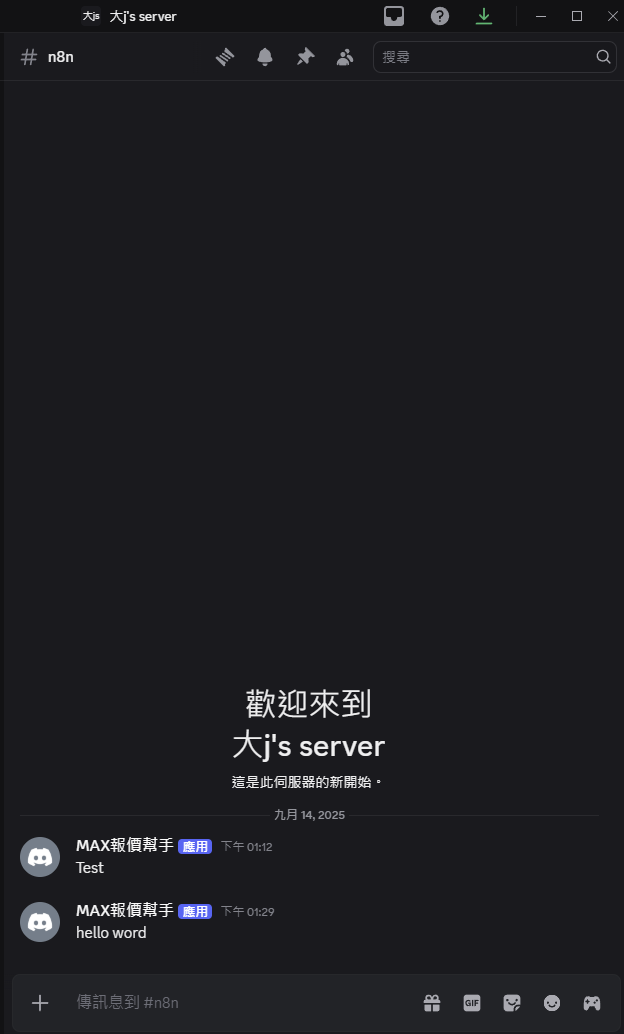Click the green download update icon
The height and width of the screenshot is (1034, 624).
point(484,16)
